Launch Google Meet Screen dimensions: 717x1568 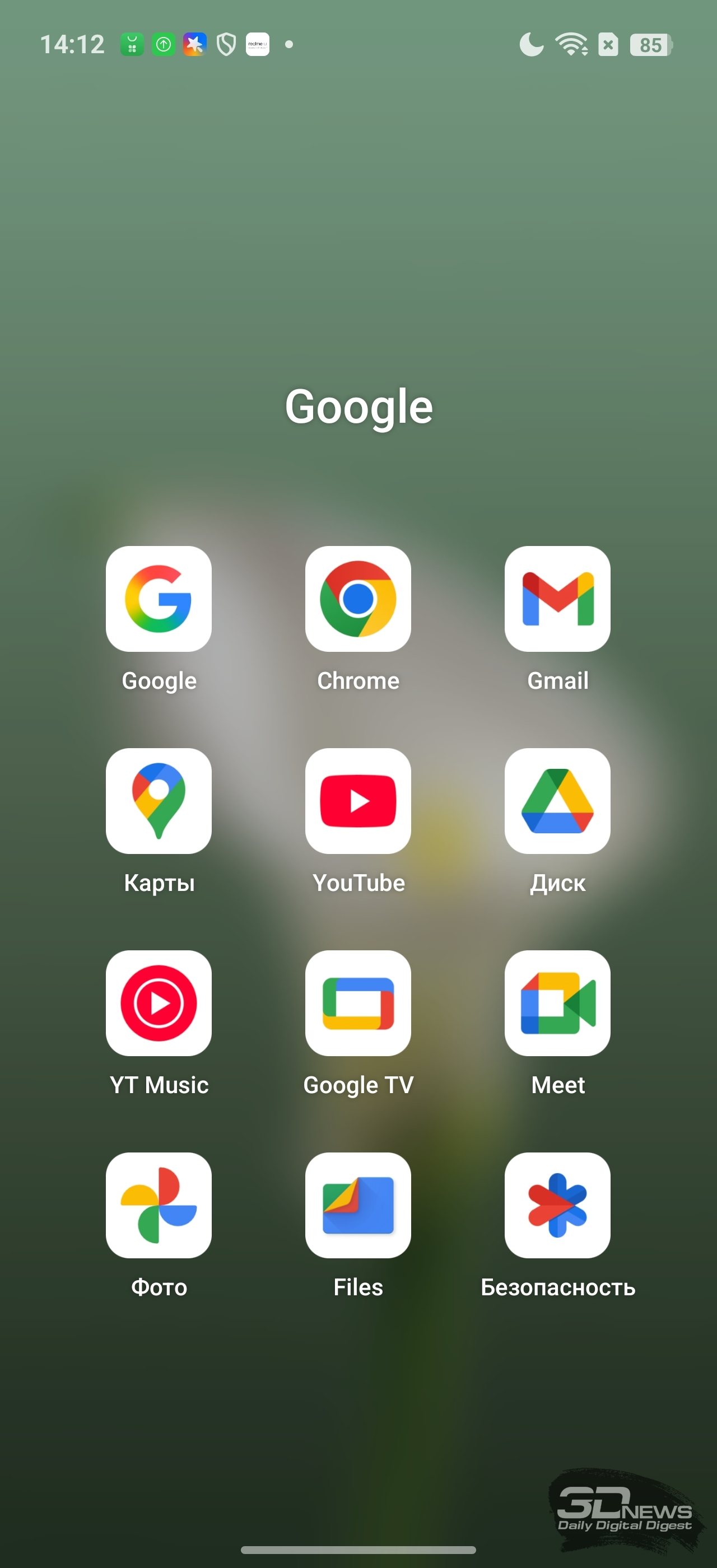point(557,1002)
